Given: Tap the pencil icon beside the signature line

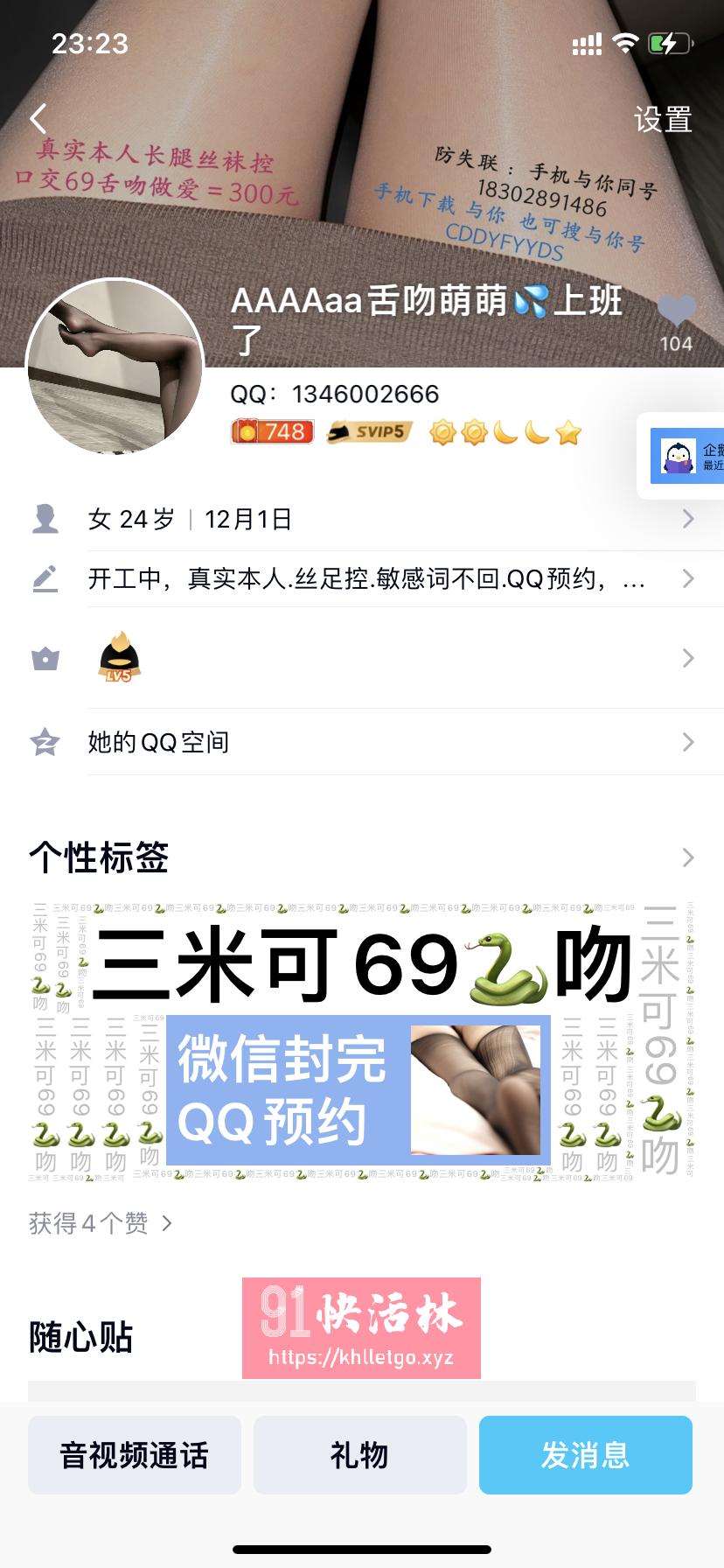Looking at the screenshot, I should [45, 577].
